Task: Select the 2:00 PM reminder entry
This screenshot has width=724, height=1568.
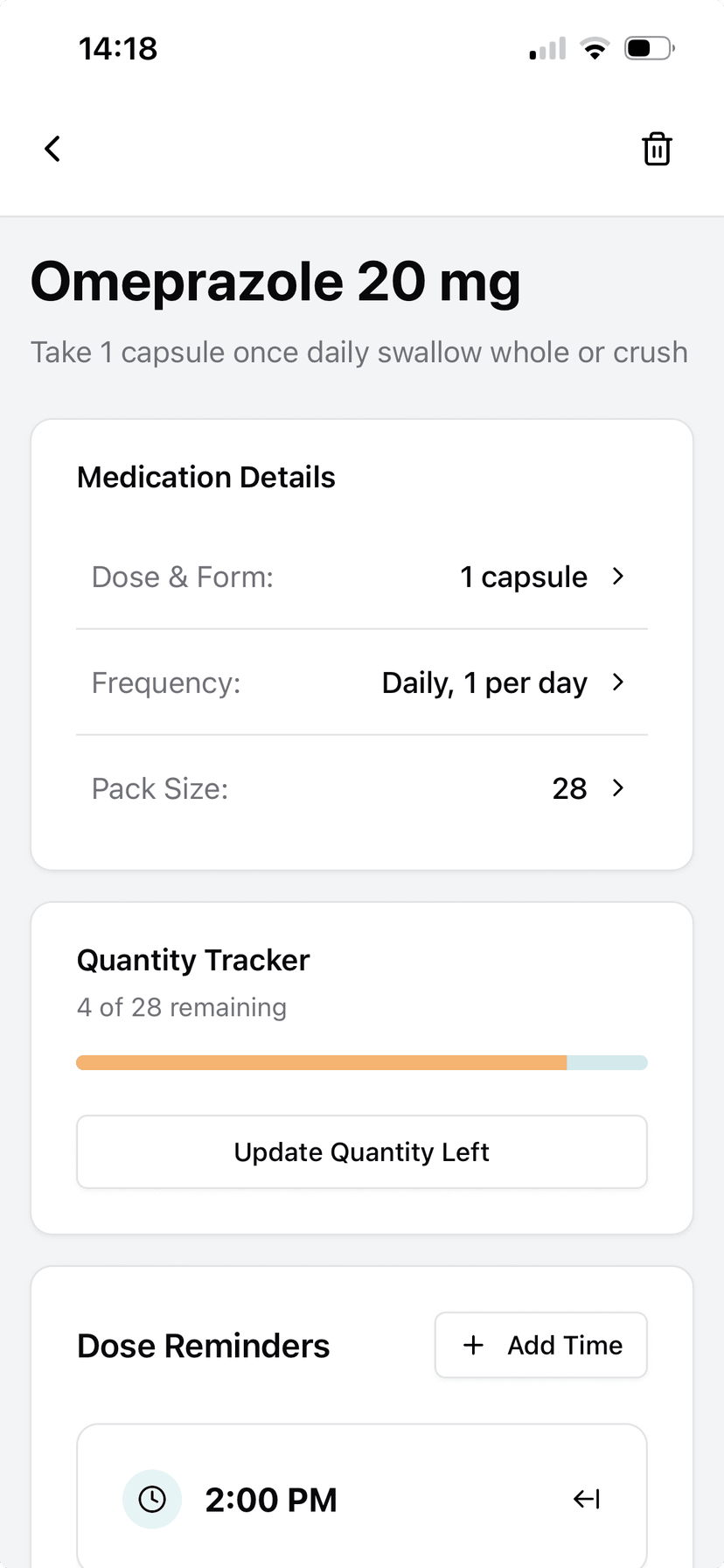Action: [362, 1499]
